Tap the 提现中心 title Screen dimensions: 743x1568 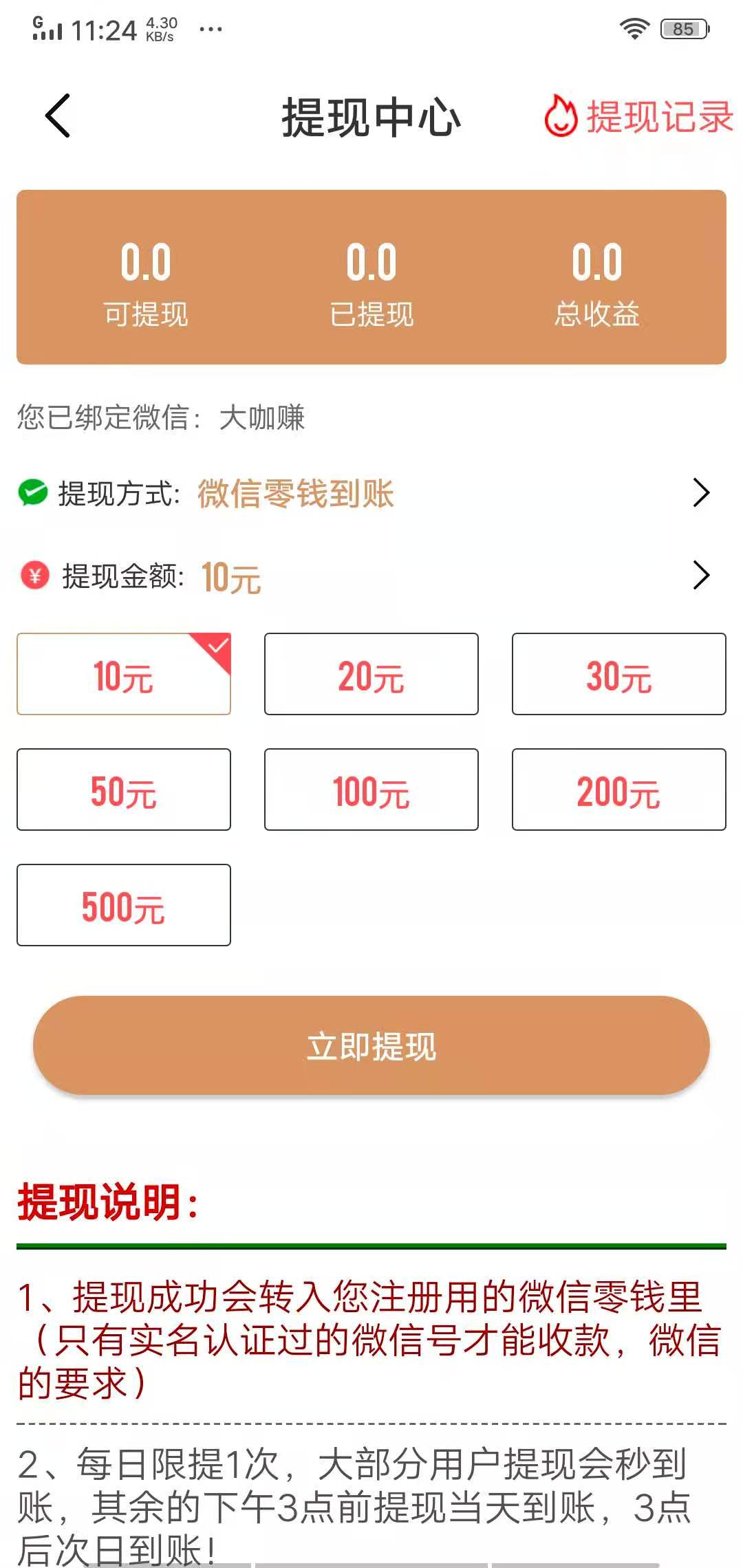(371, 117)
